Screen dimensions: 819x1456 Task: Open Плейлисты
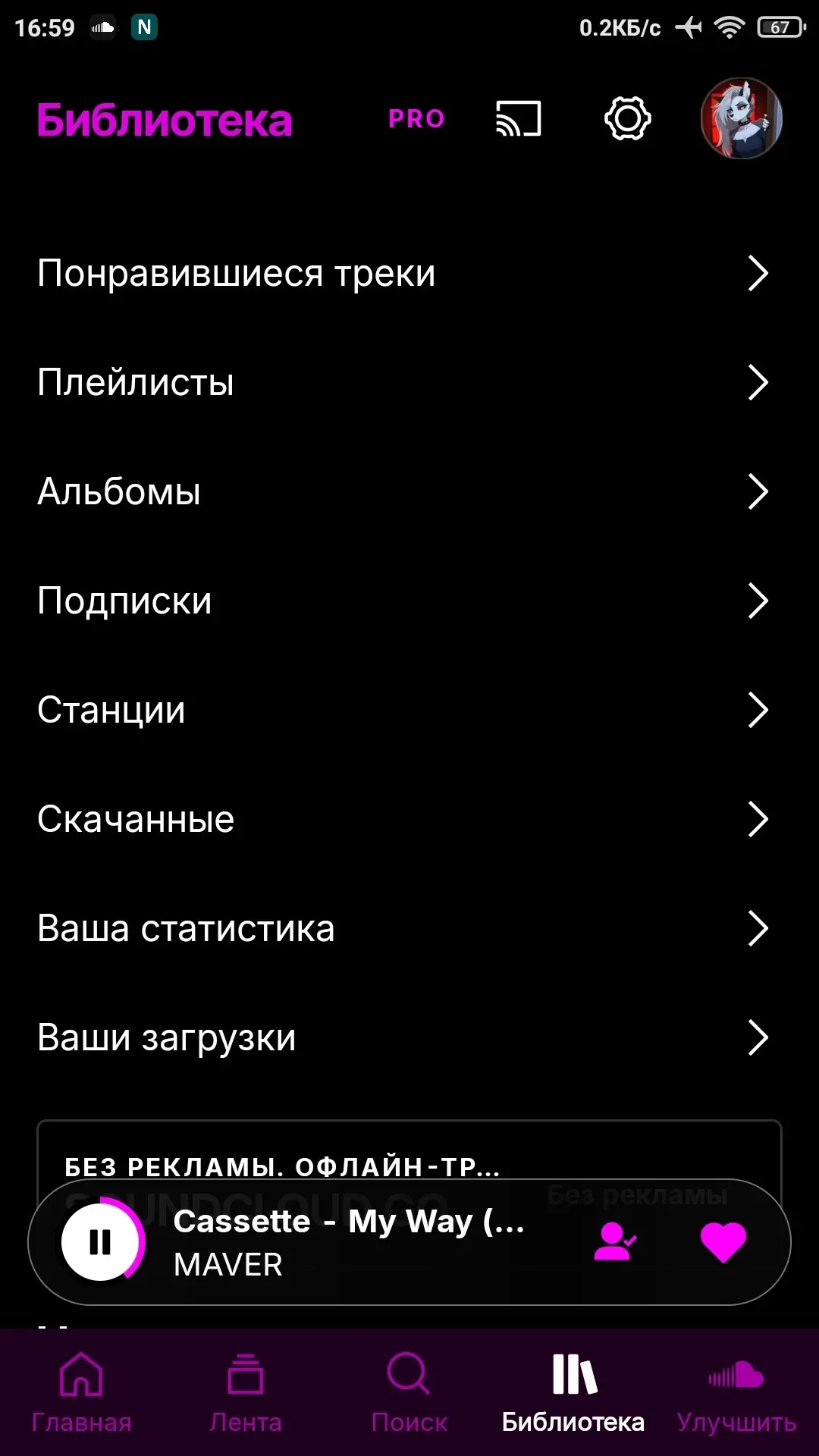pyautogui.click(x=409, y=383)
